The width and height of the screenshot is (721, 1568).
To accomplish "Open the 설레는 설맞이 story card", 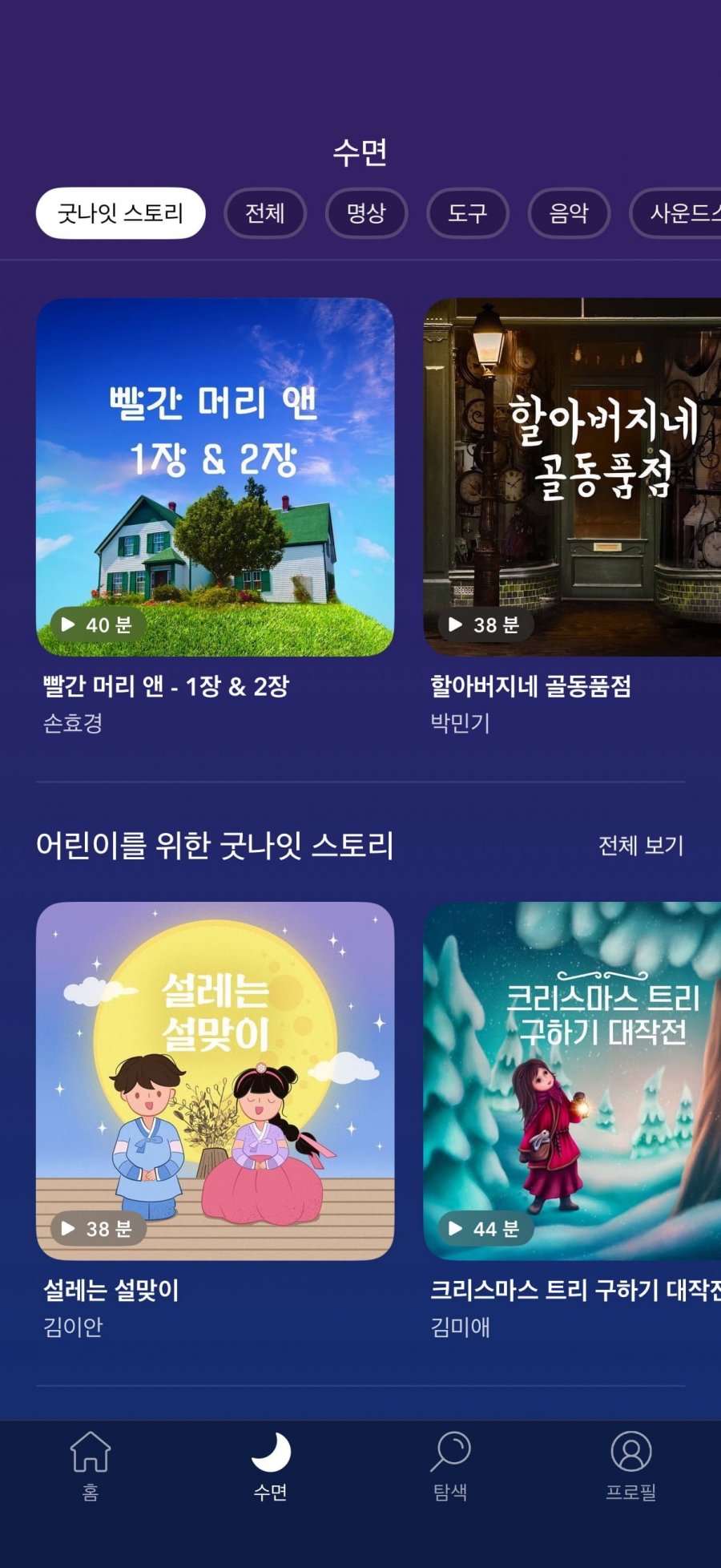I will tap(215, 1081).
